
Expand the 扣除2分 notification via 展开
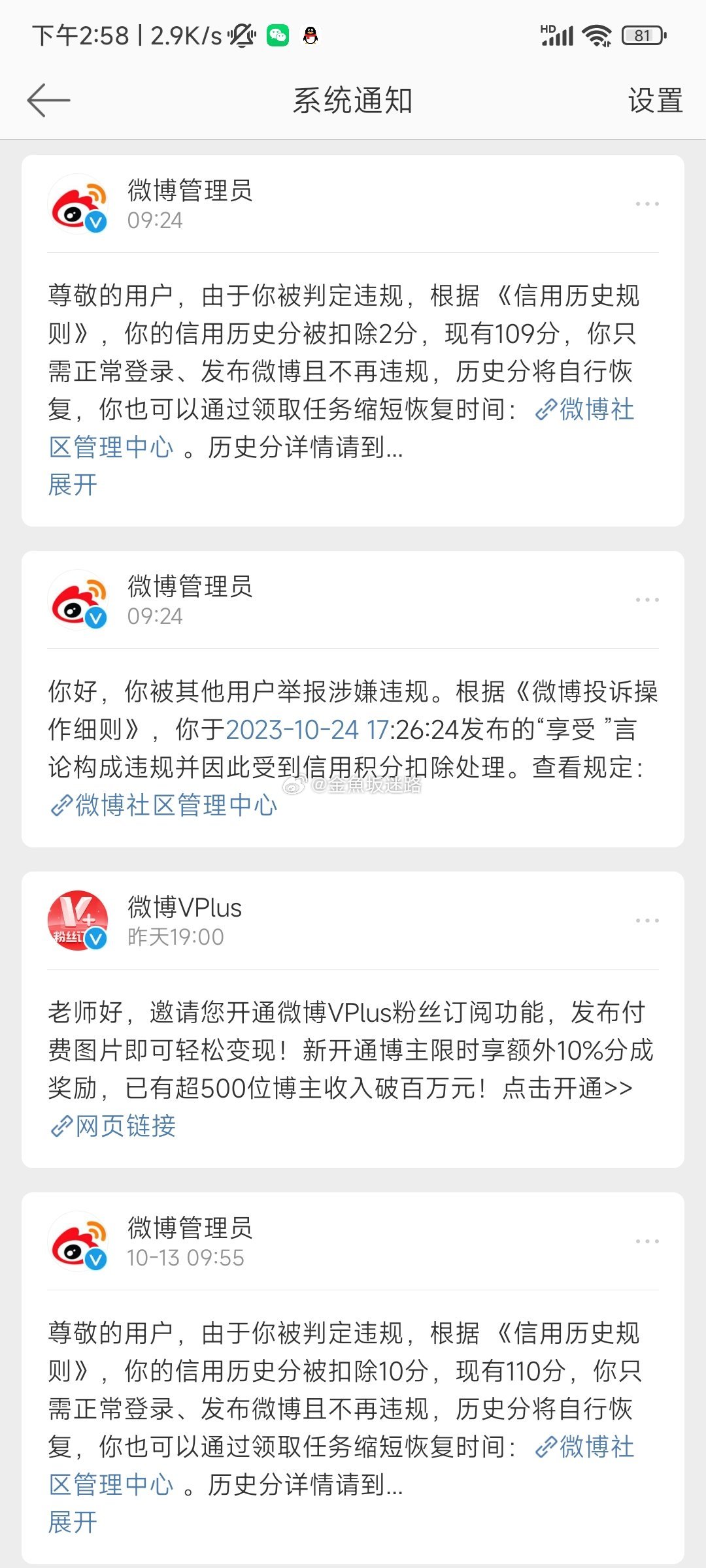click(73, 485)
